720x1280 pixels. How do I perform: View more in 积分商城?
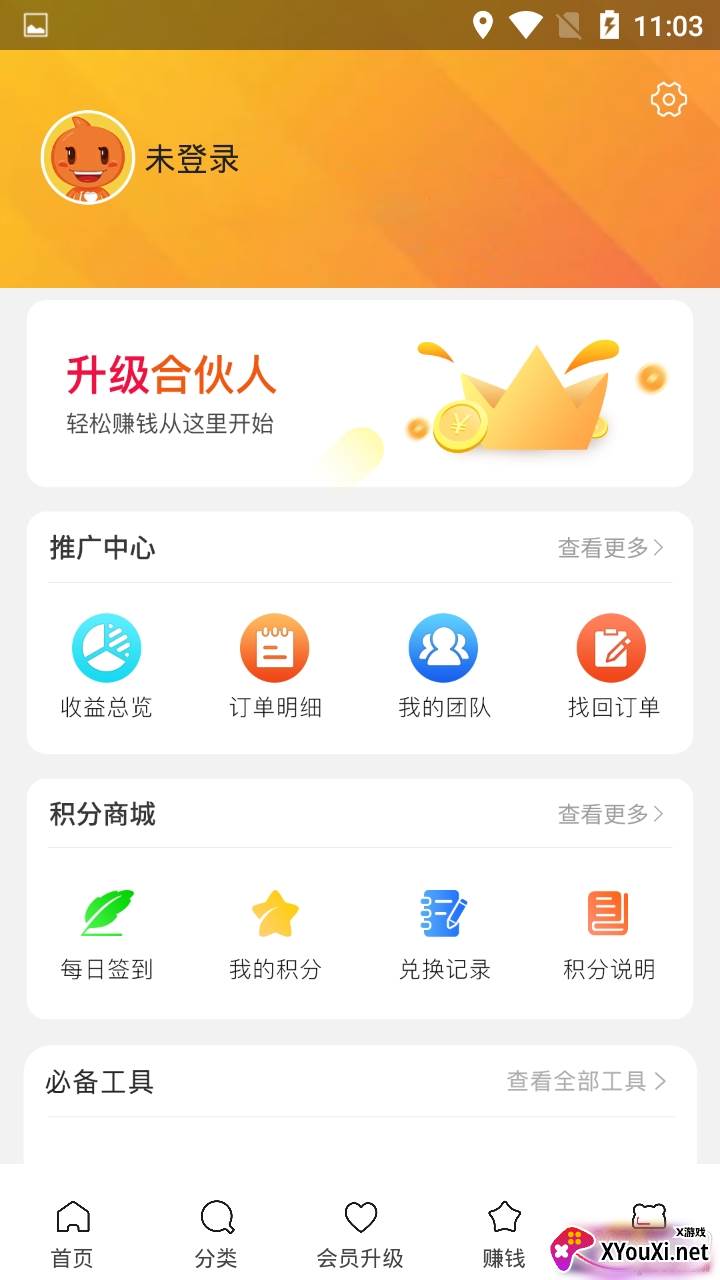tap(610, 814)
